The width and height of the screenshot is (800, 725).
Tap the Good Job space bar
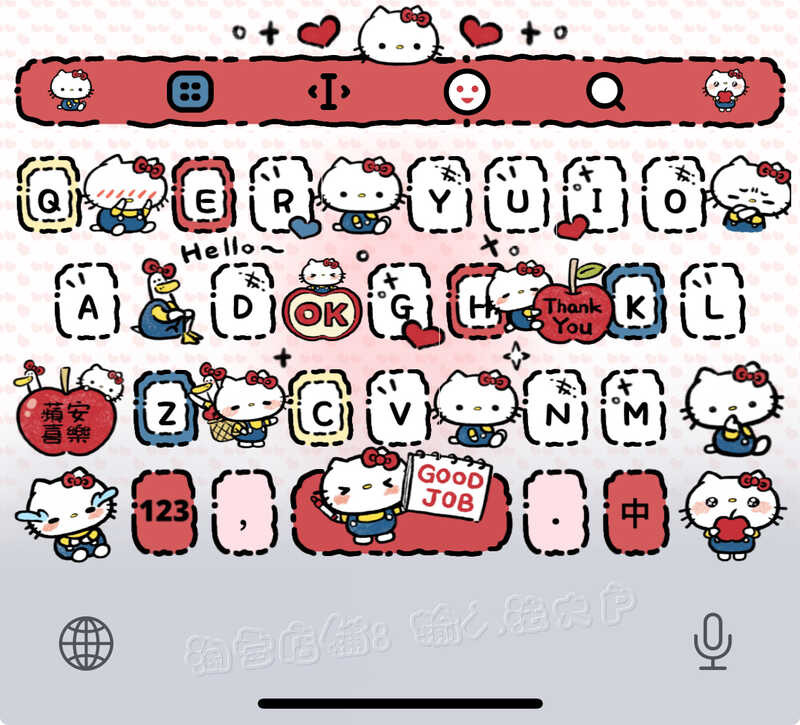pos(401,513)
